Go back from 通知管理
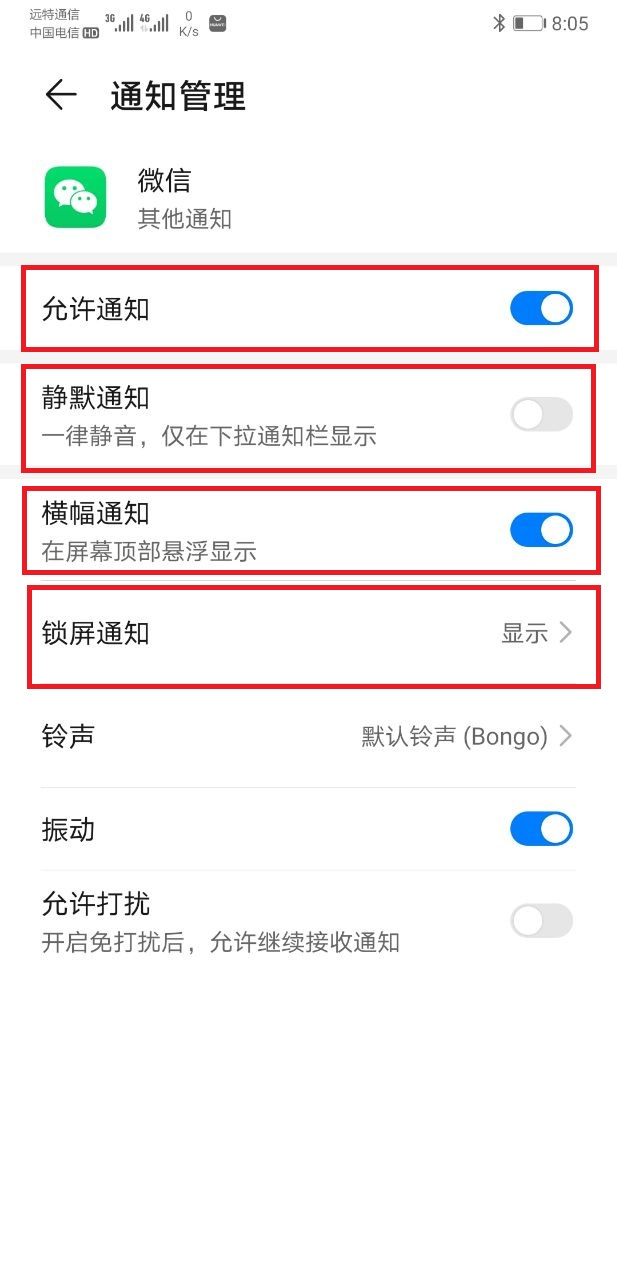 click(x=61, y=95)
